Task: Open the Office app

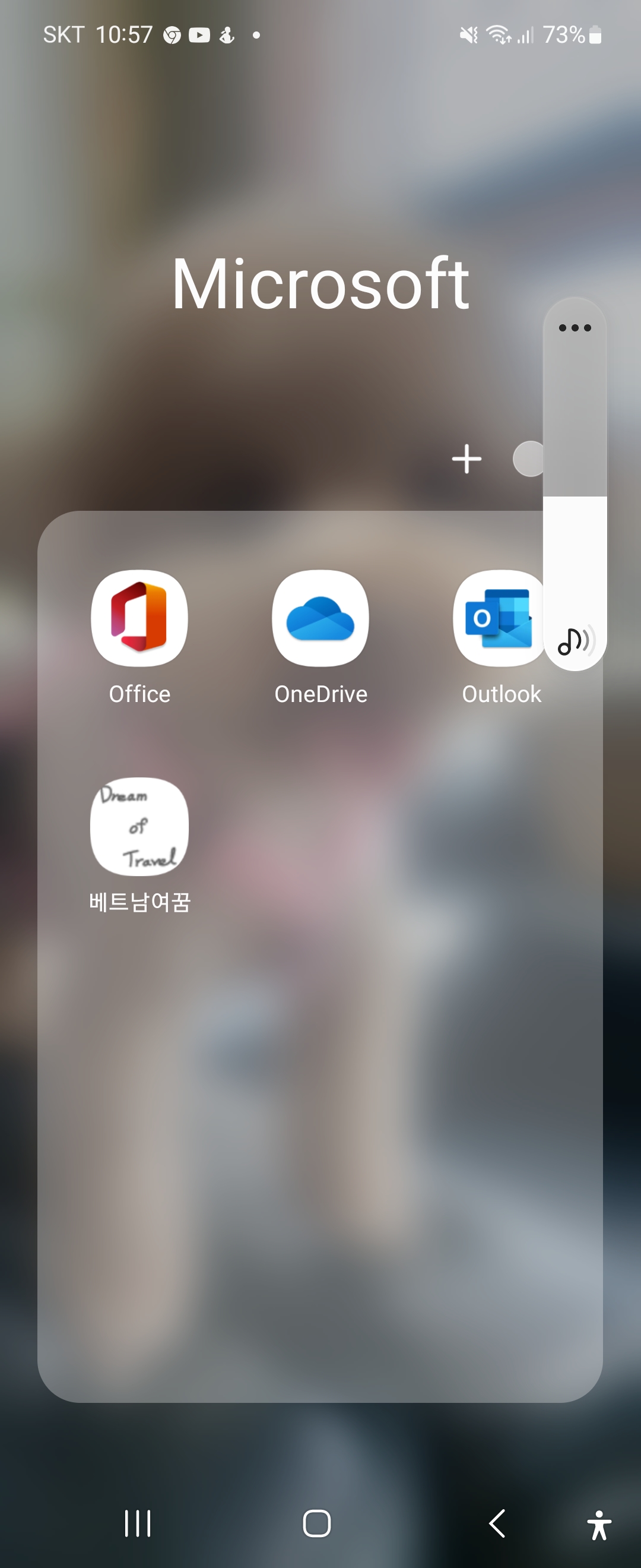Action: click(139, 618)
